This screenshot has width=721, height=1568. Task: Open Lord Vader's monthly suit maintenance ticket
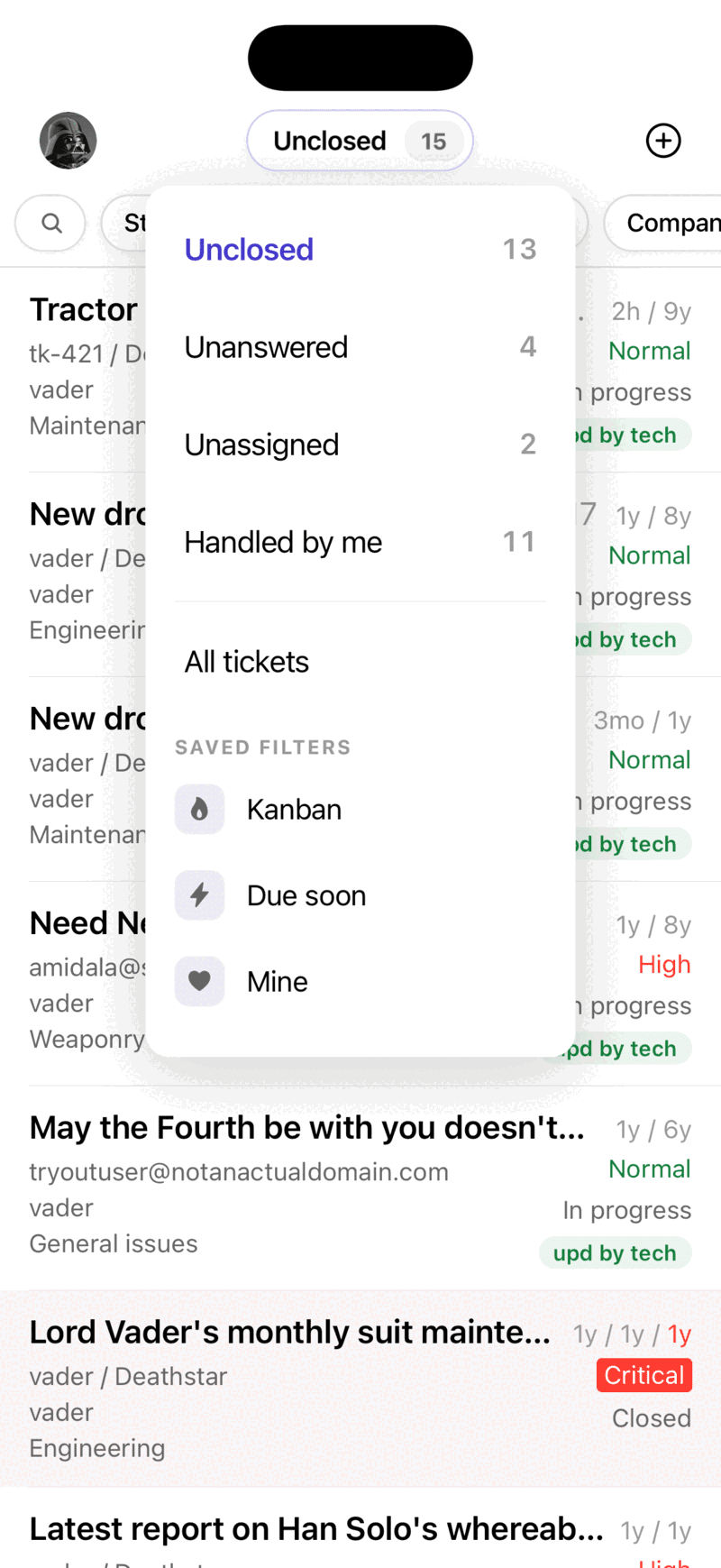pos(290,1333)
